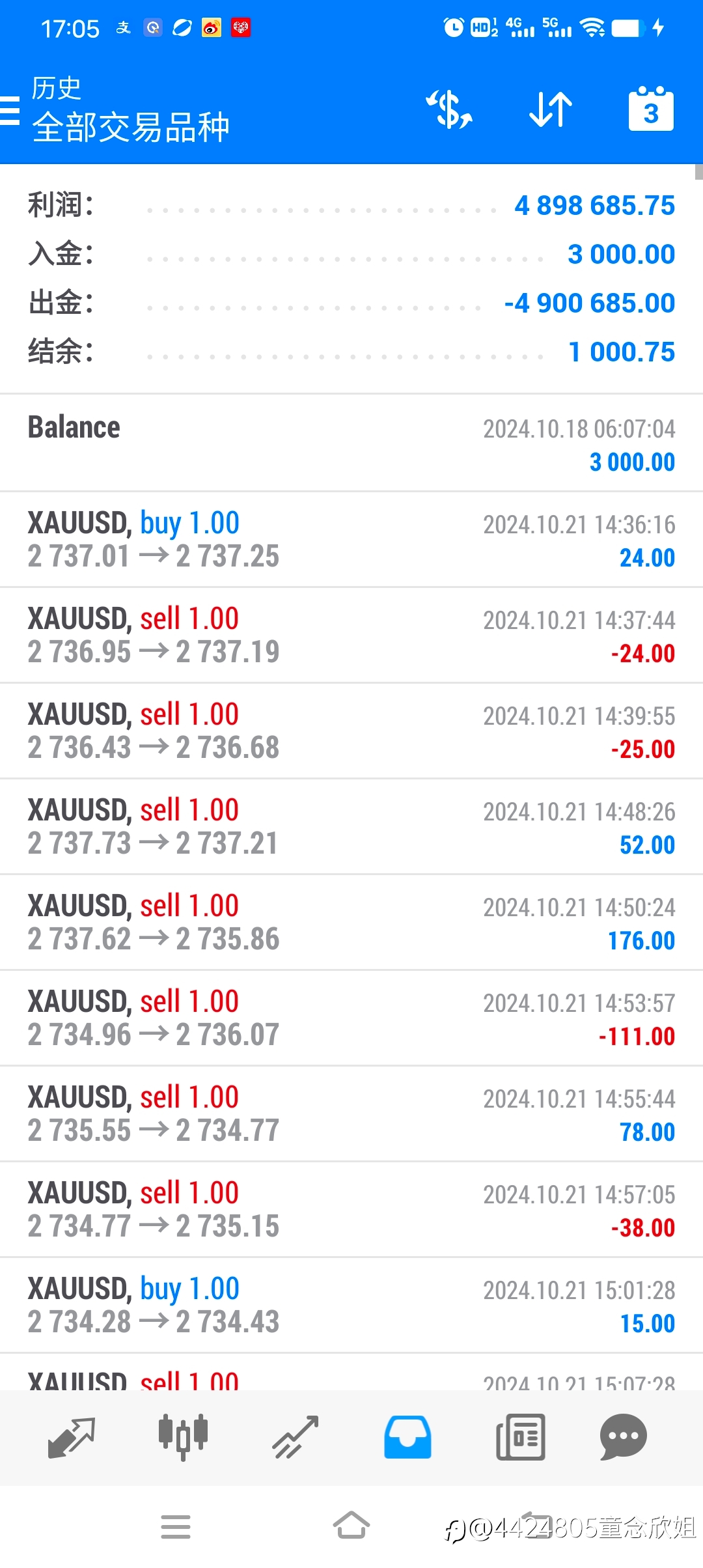The image size is (703, 1568).
Task: Select the history inbox tab
Action: coord(407,1437)
